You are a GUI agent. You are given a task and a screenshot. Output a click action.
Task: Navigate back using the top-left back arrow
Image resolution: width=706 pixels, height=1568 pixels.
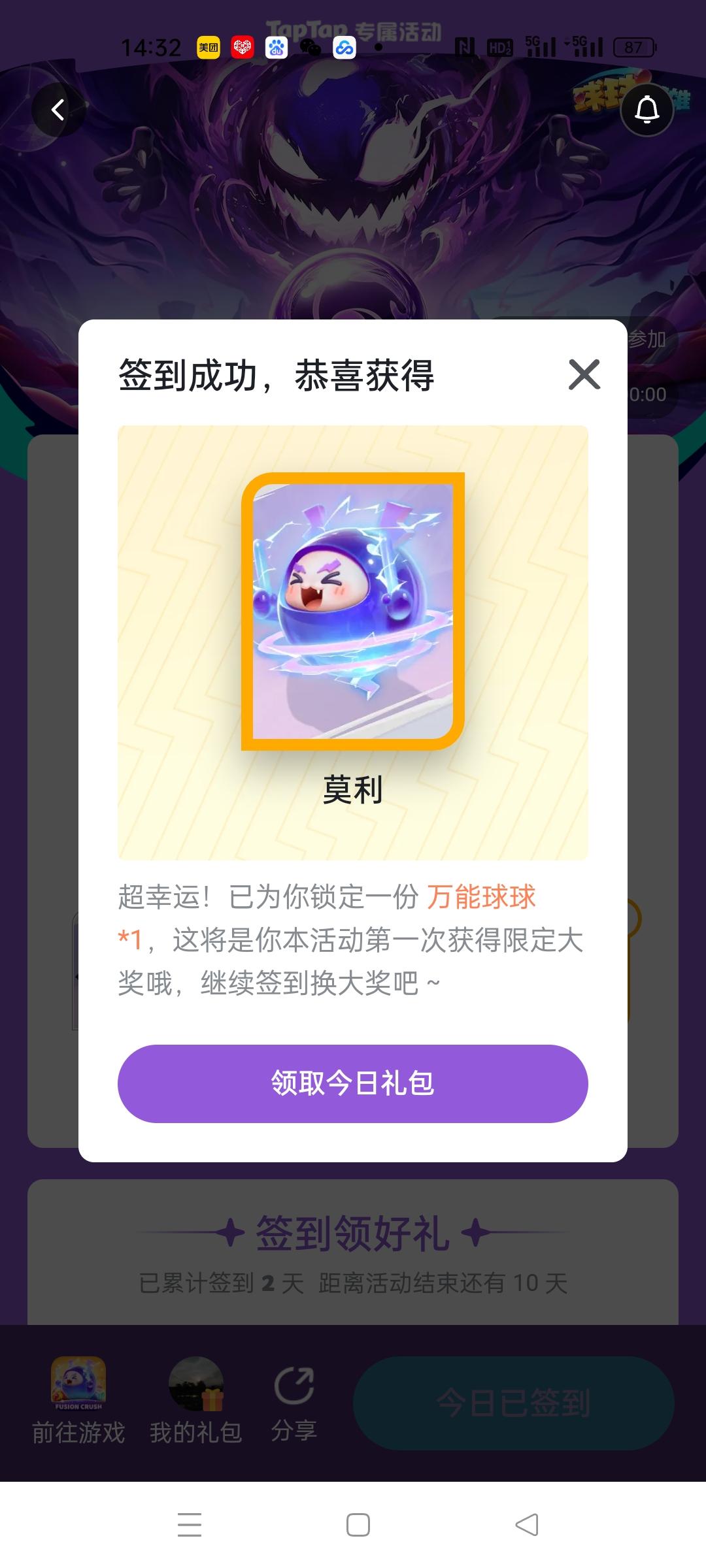point(58,110)
